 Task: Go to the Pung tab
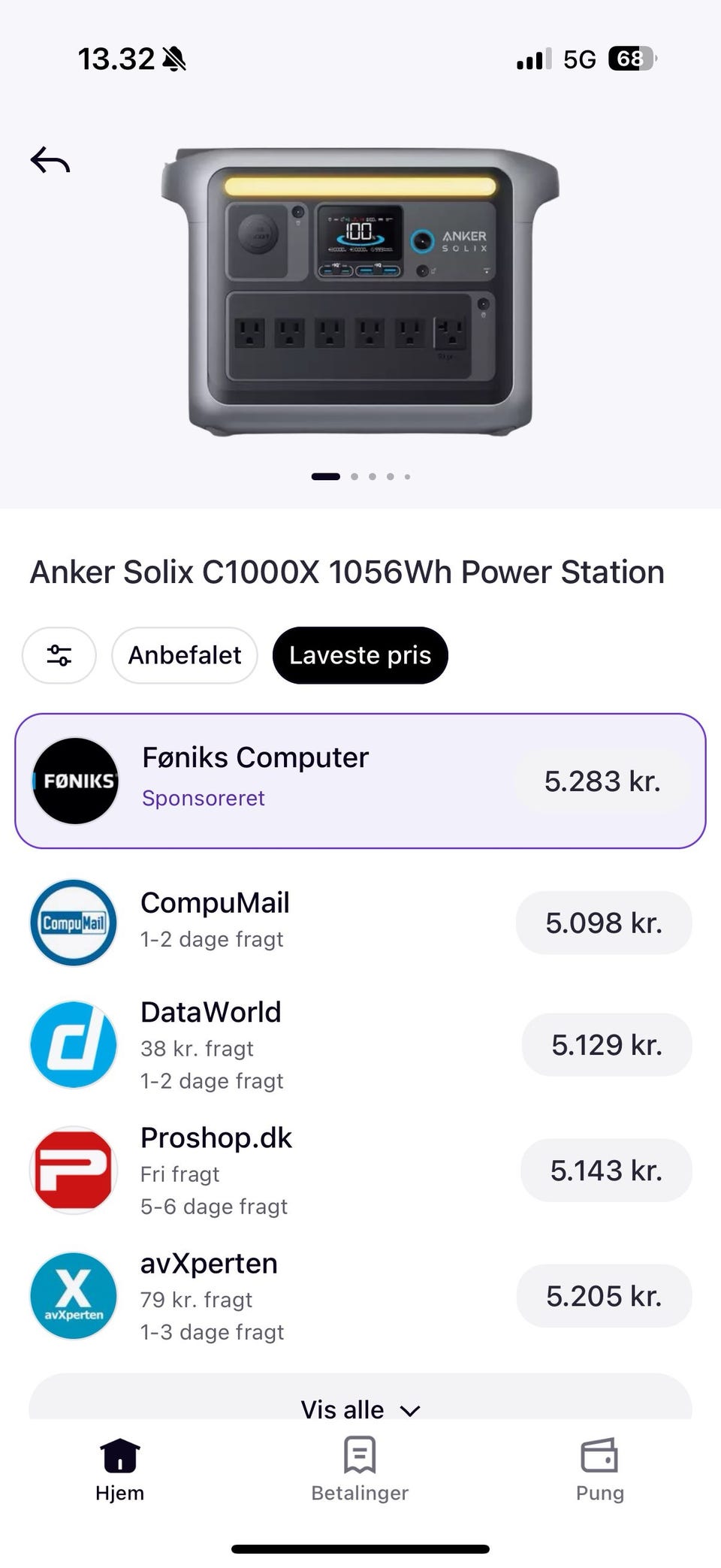(599, 1469)
